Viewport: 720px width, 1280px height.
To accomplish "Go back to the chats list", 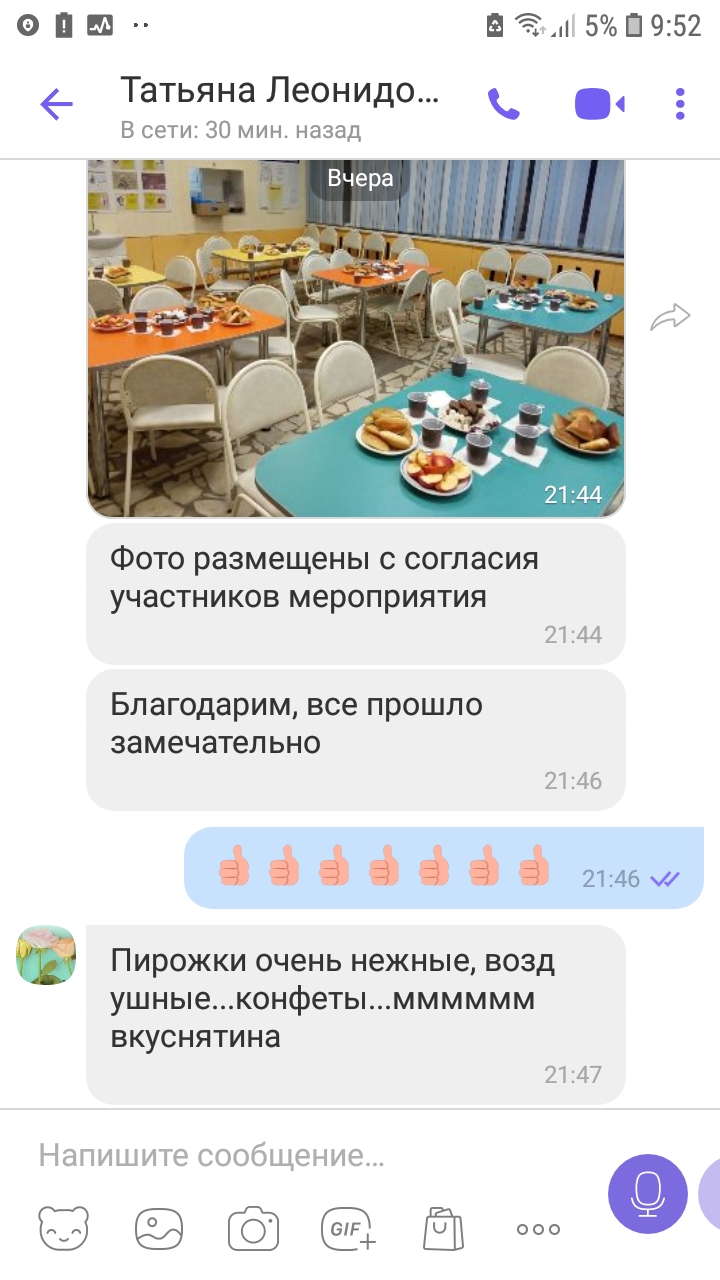I will [x=56, y=104].
